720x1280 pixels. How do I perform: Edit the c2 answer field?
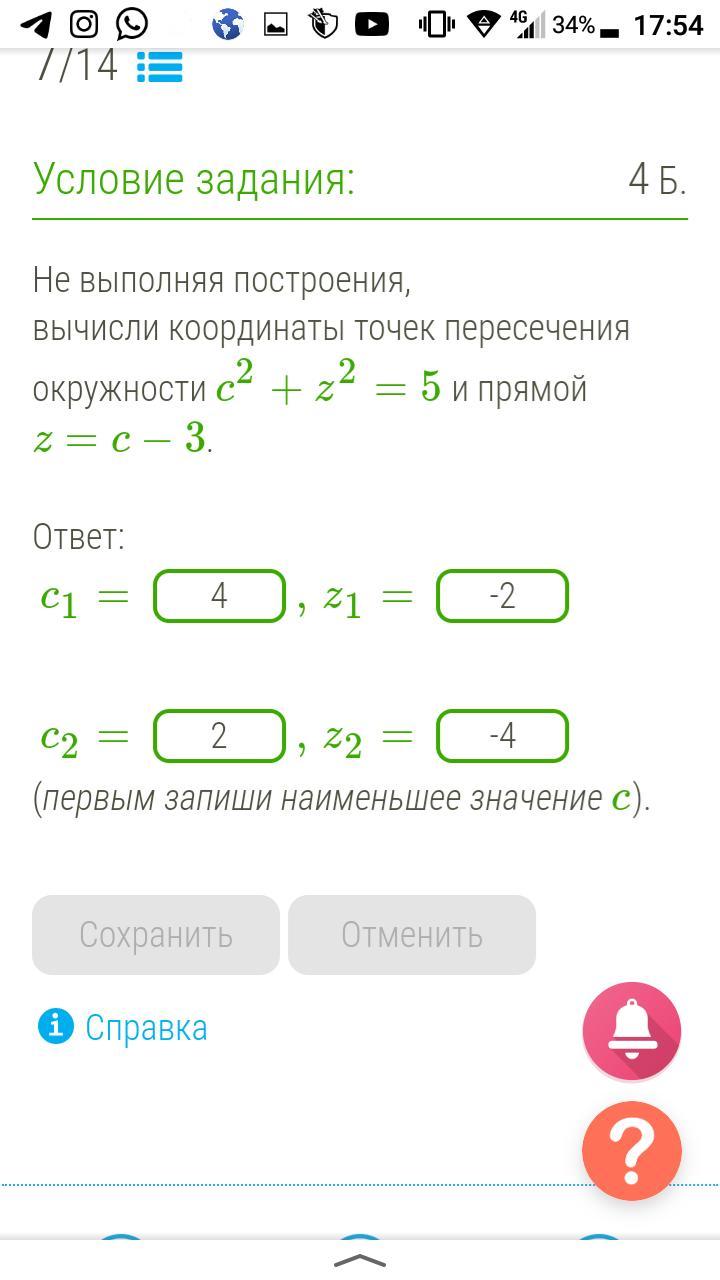coord(219,736)
